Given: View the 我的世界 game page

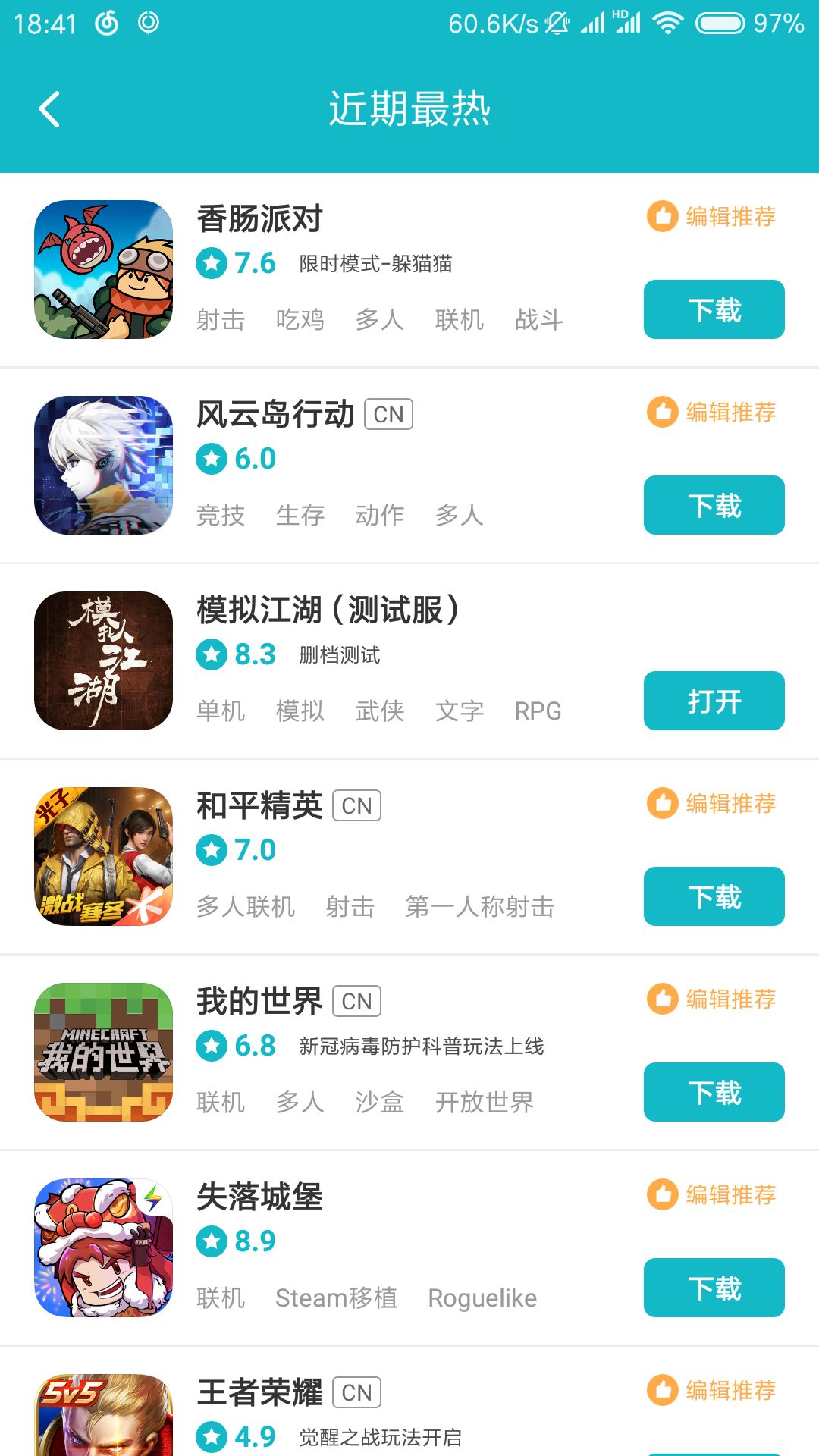Looking at the screenshot, I should [260, 1002].
